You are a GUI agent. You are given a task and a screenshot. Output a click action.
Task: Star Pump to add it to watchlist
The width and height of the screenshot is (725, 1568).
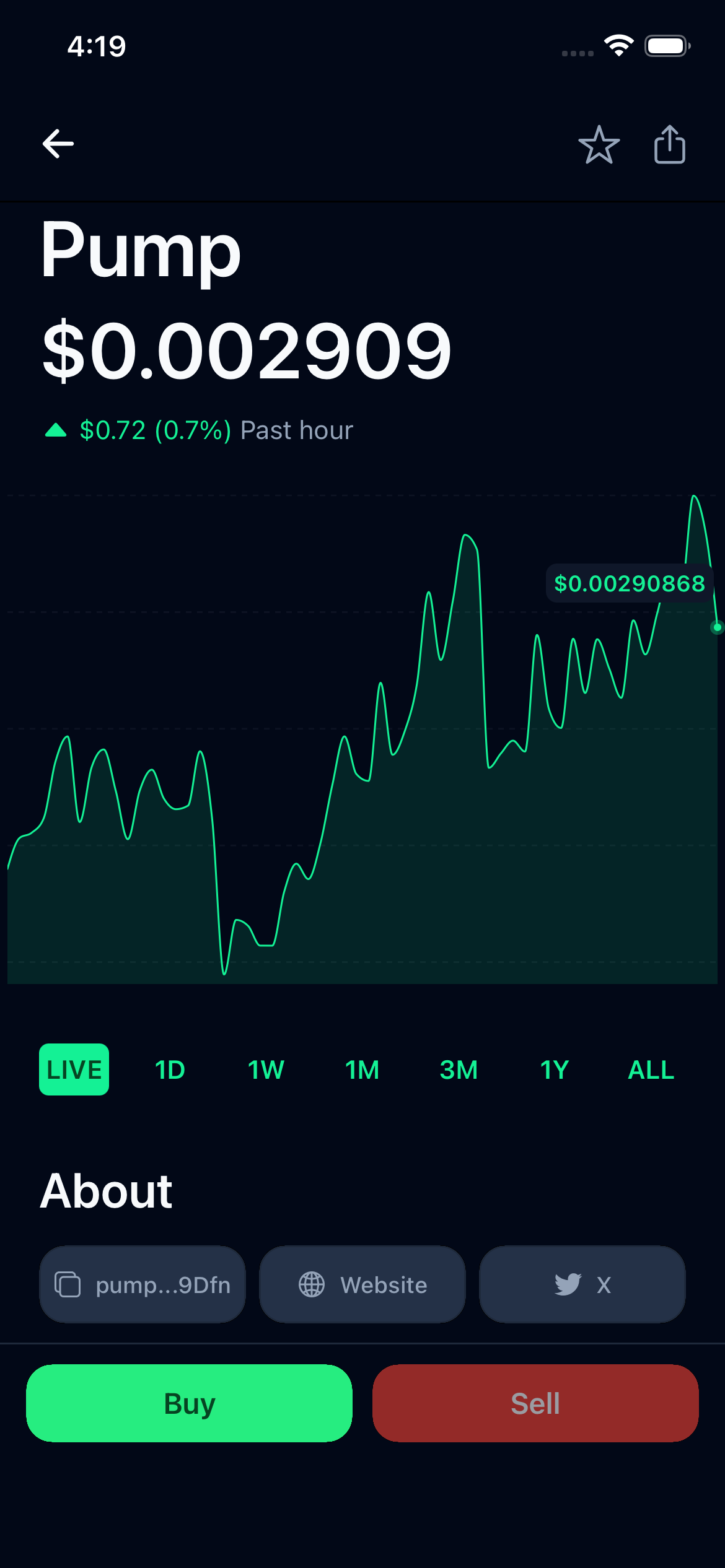(600, 143)
